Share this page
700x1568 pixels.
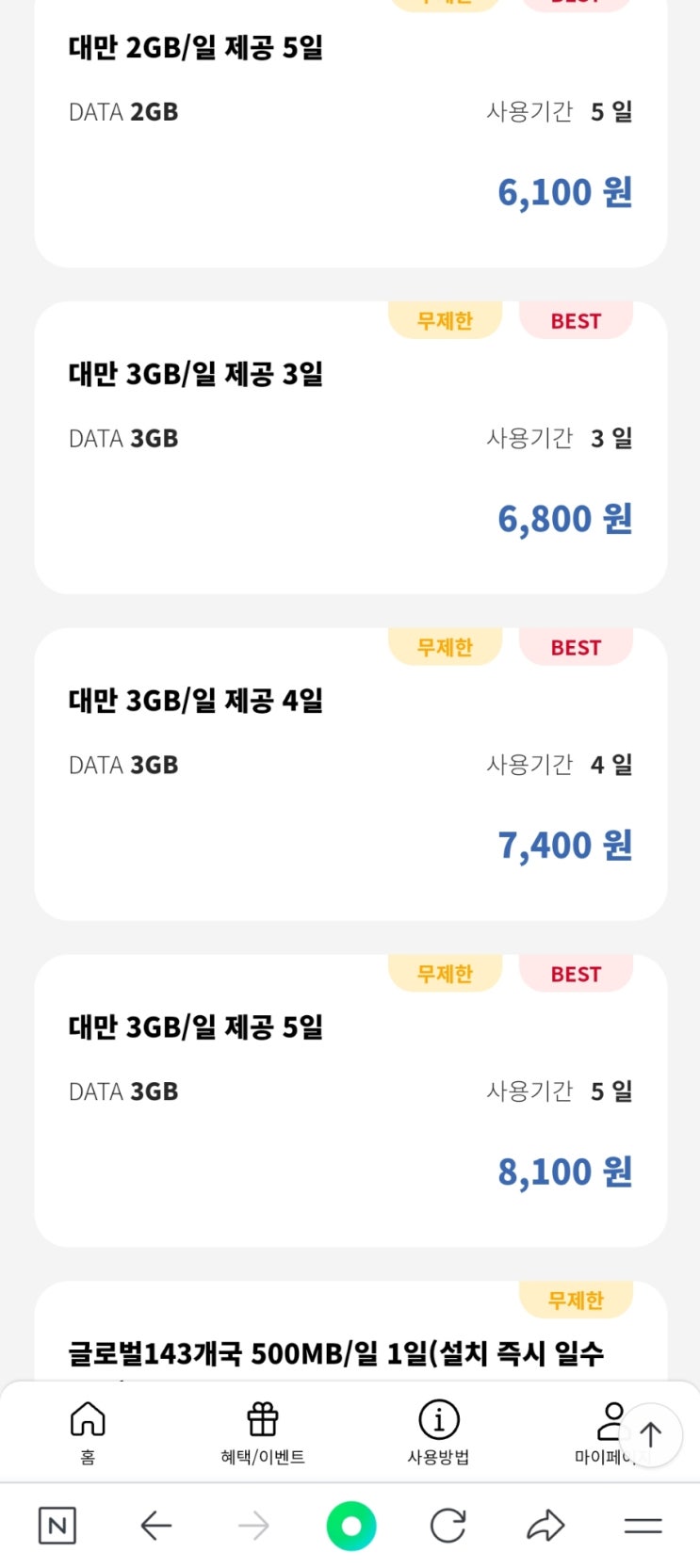click(545, 1526)
